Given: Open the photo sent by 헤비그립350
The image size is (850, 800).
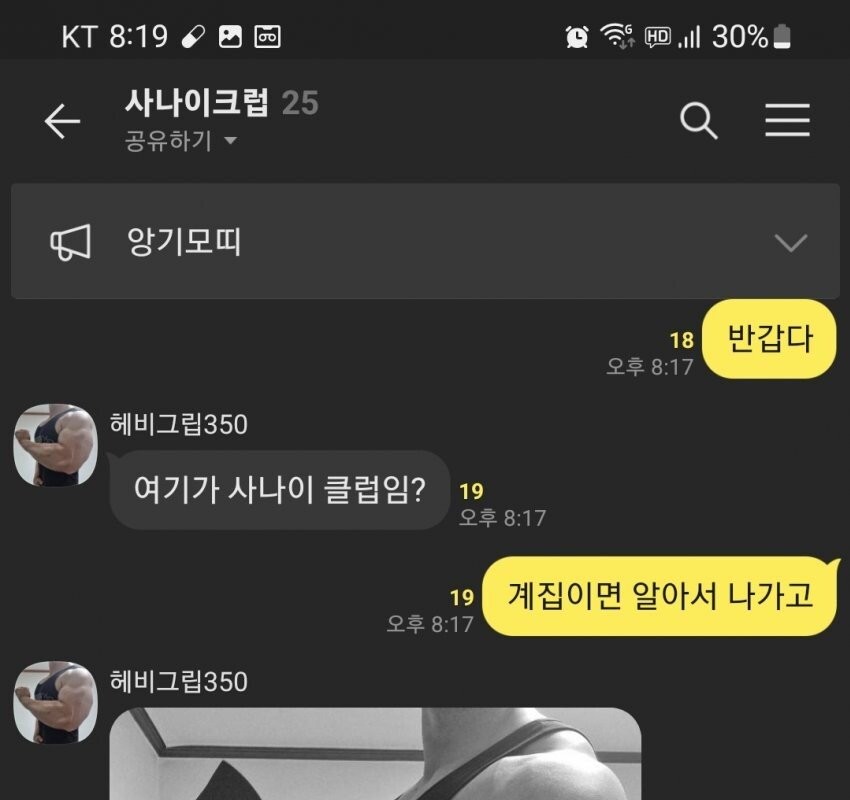Looking at the screenshot, I should [375, 754].
